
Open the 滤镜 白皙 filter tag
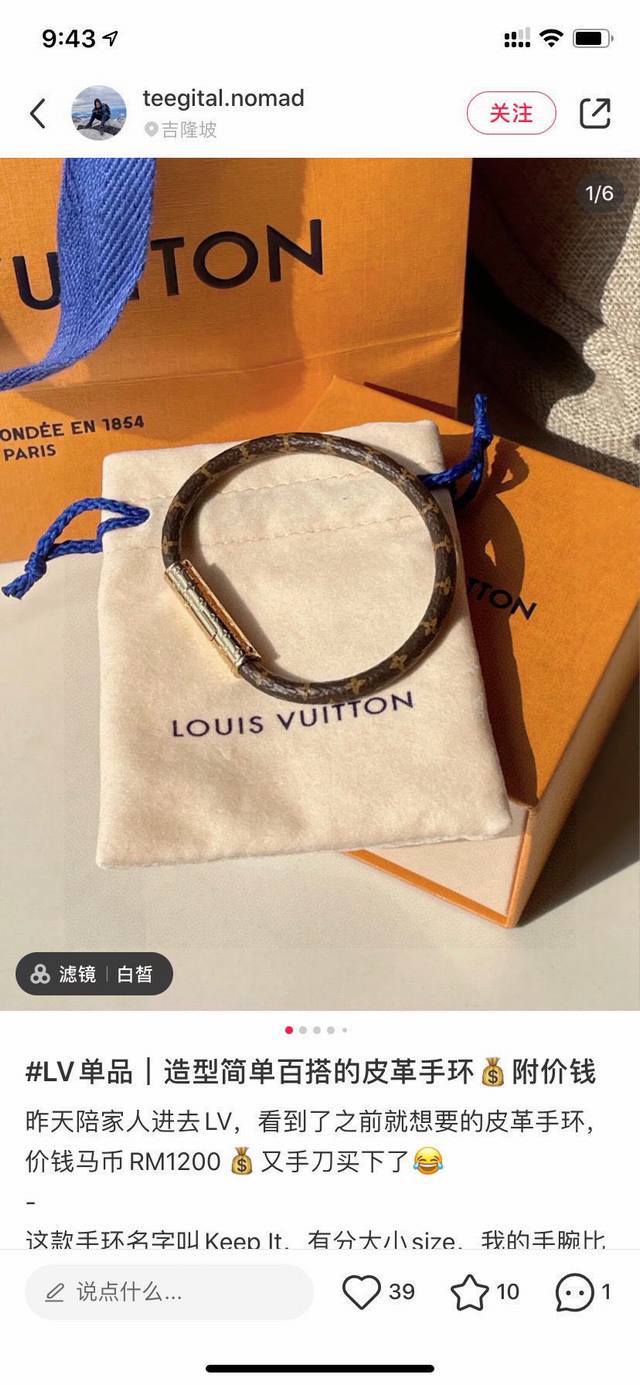tap(94, 974)
